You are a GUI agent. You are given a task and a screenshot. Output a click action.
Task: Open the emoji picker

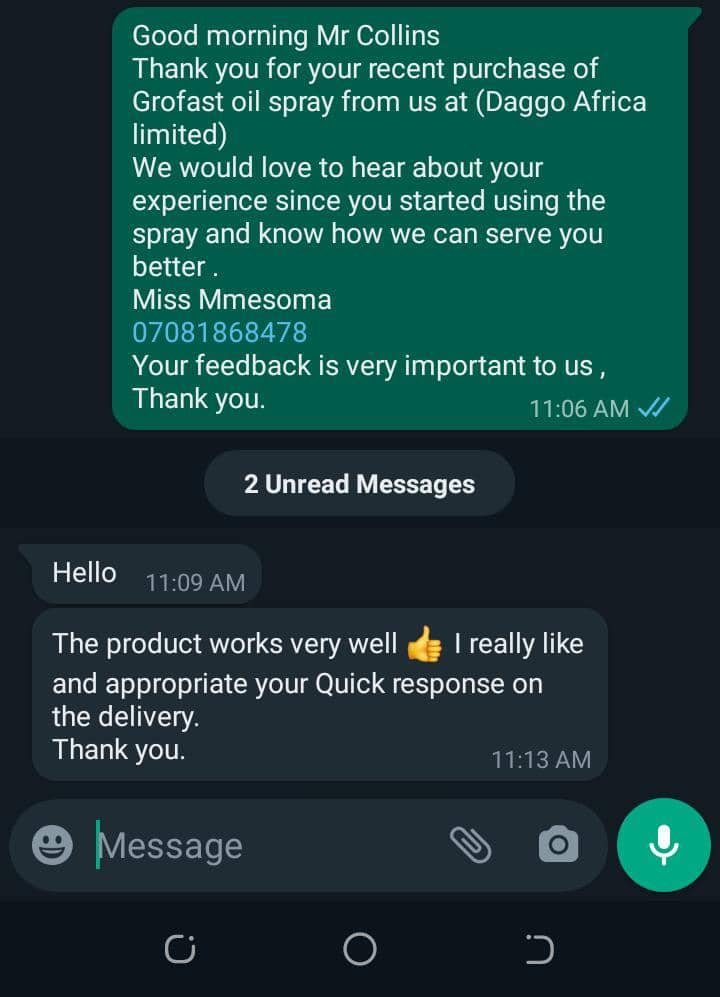coord(52,846)
